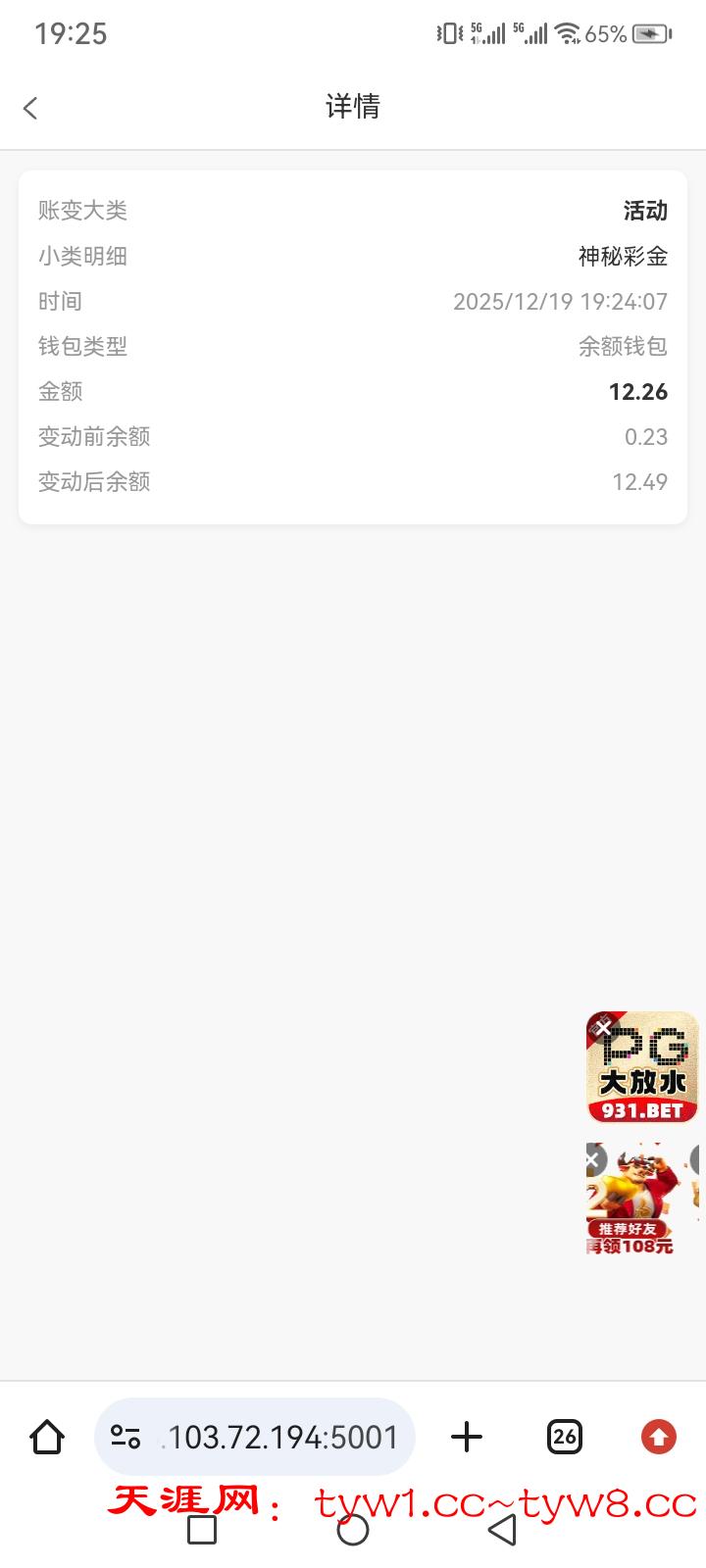Viewport: 706px width, 1568px height.
Task: Open a new browser tab
Action: [x=467, y=1437]
